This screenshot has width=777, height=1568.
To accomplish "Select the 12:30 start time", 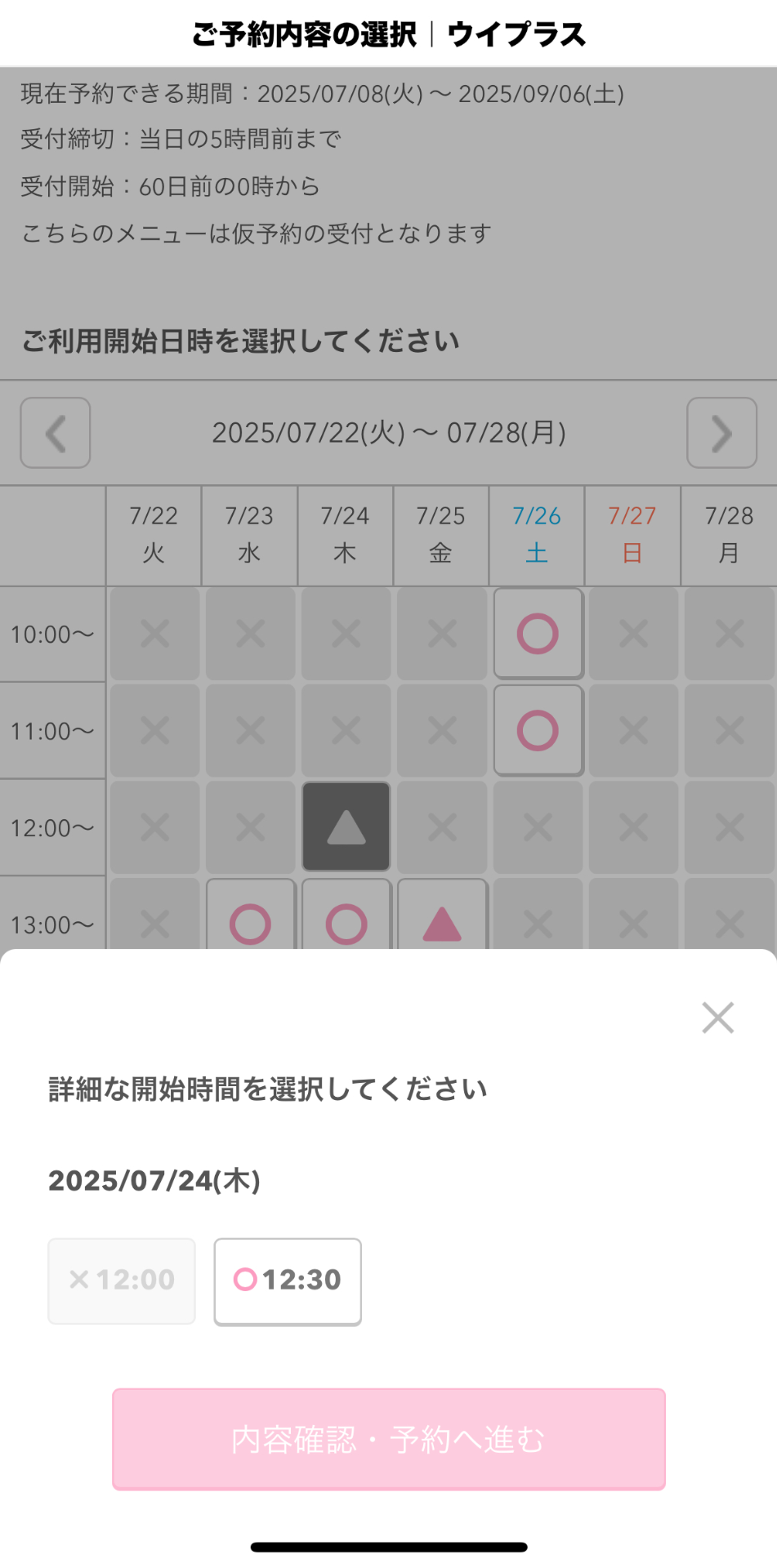I will click(x=288, y=1281).
